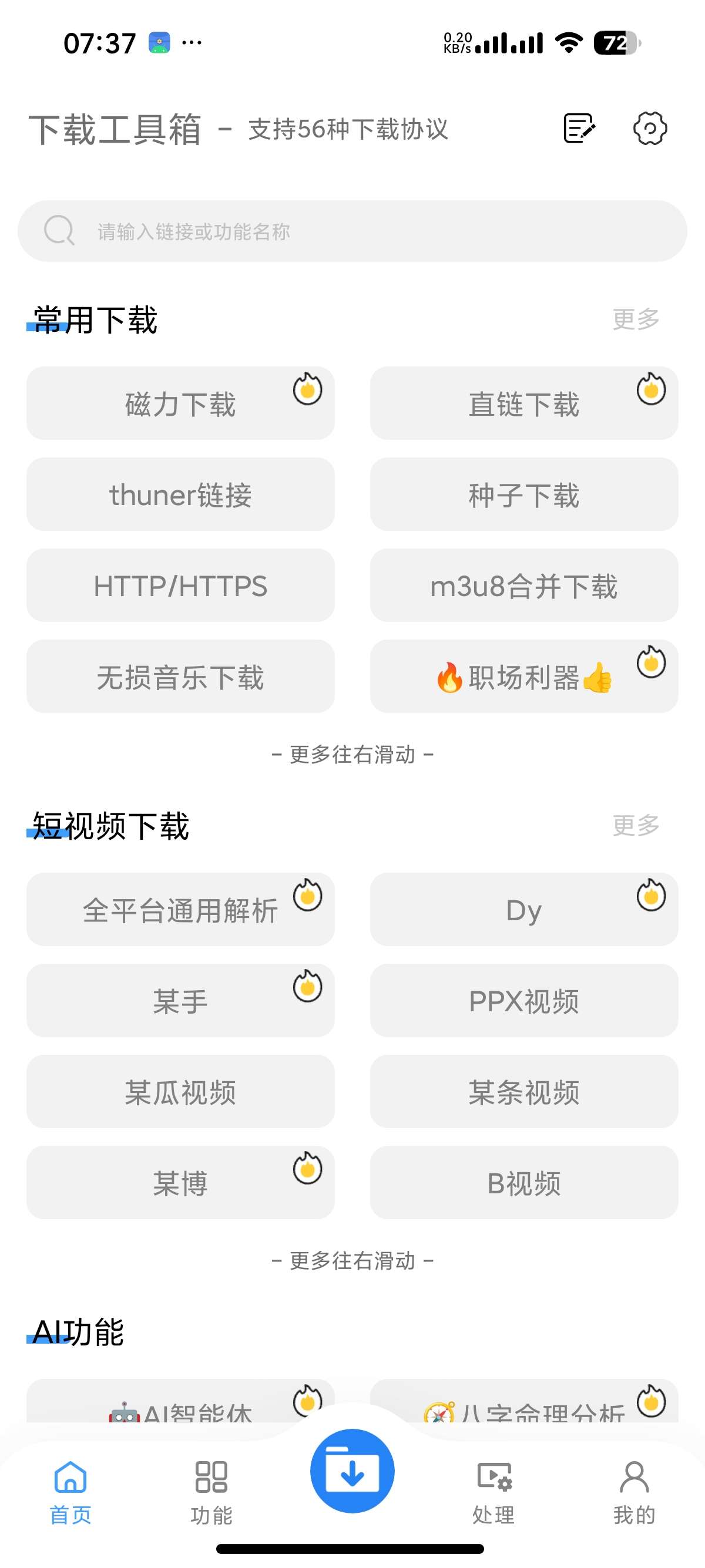Select 直链下载

(x=523, y=403)
